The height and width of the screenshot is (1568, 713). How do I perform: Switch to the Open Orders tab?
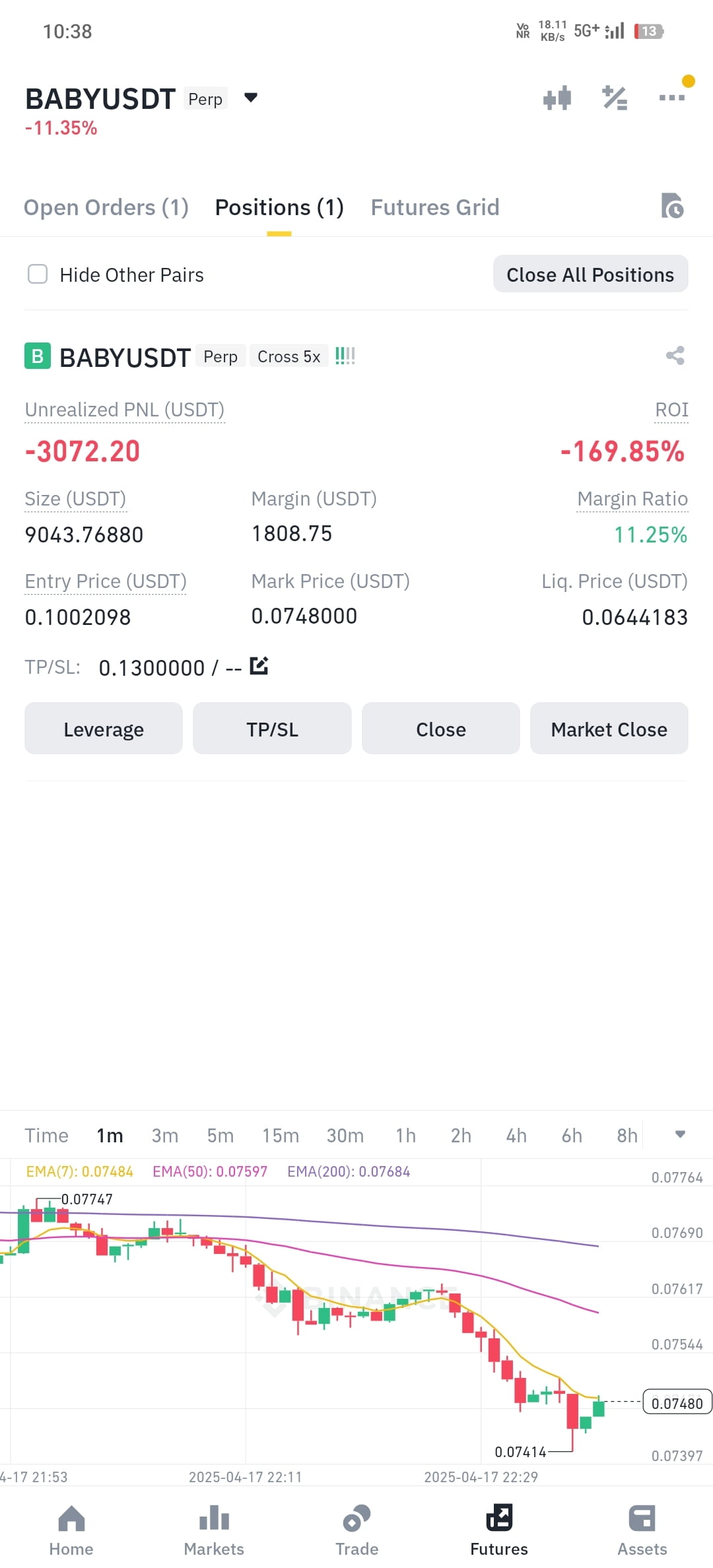[106, 207]
